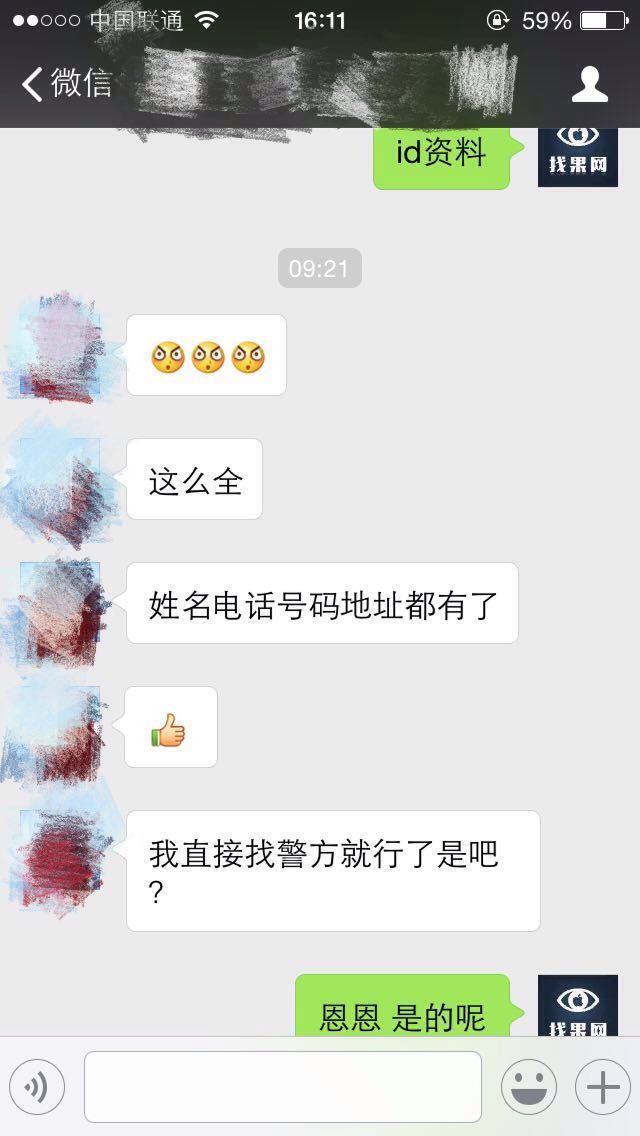Screen dimensions: 640x1136
Task: Tap the message text field
Action: pos(283,1087)
